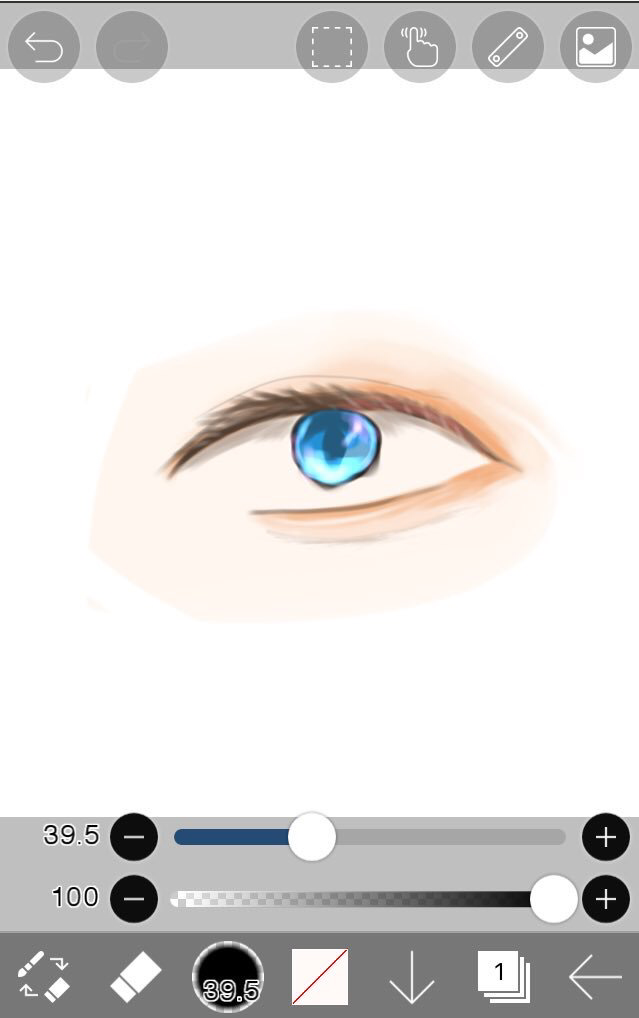
Task: Open the selection area tool
Action: tap(332, 46)
